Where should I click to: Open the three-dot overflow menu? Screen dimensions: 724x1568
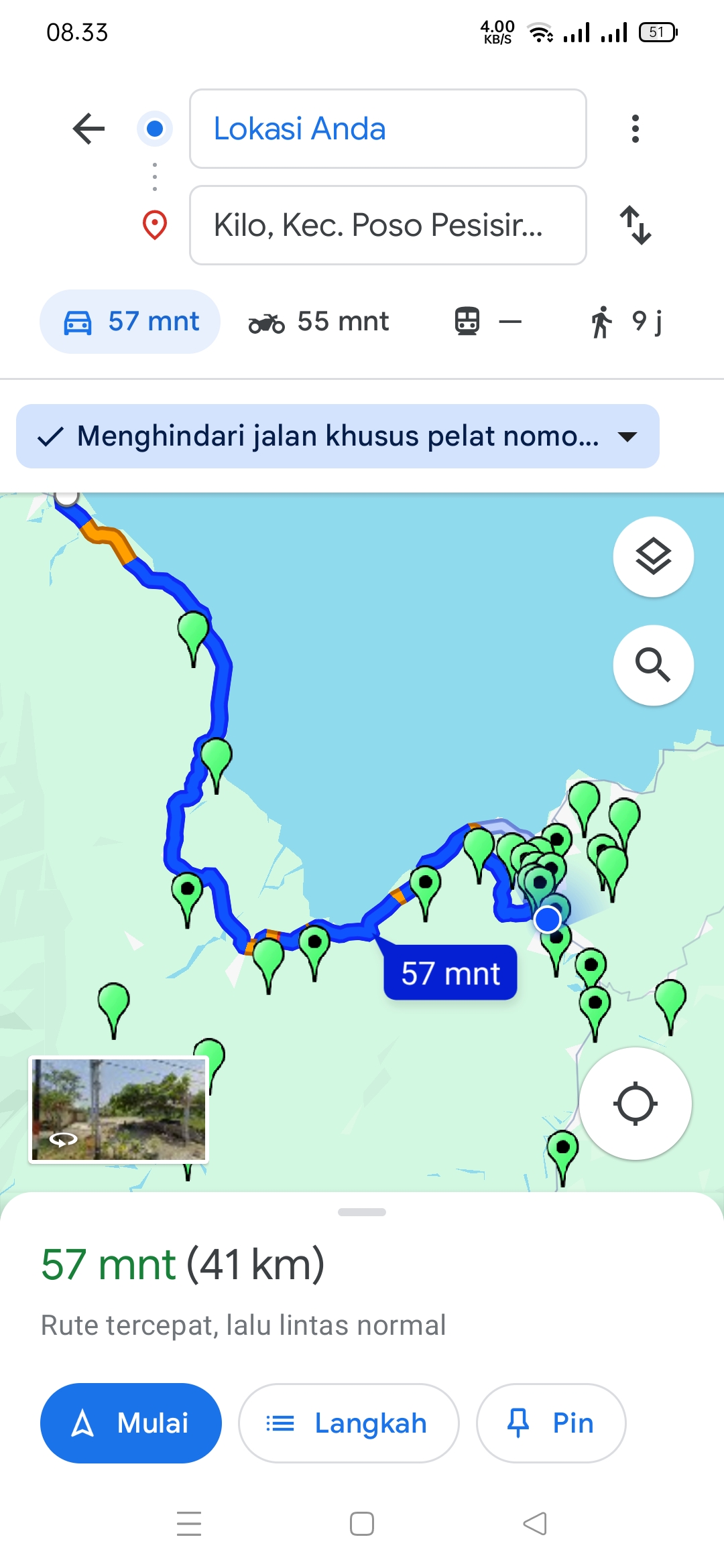(635, 129)
